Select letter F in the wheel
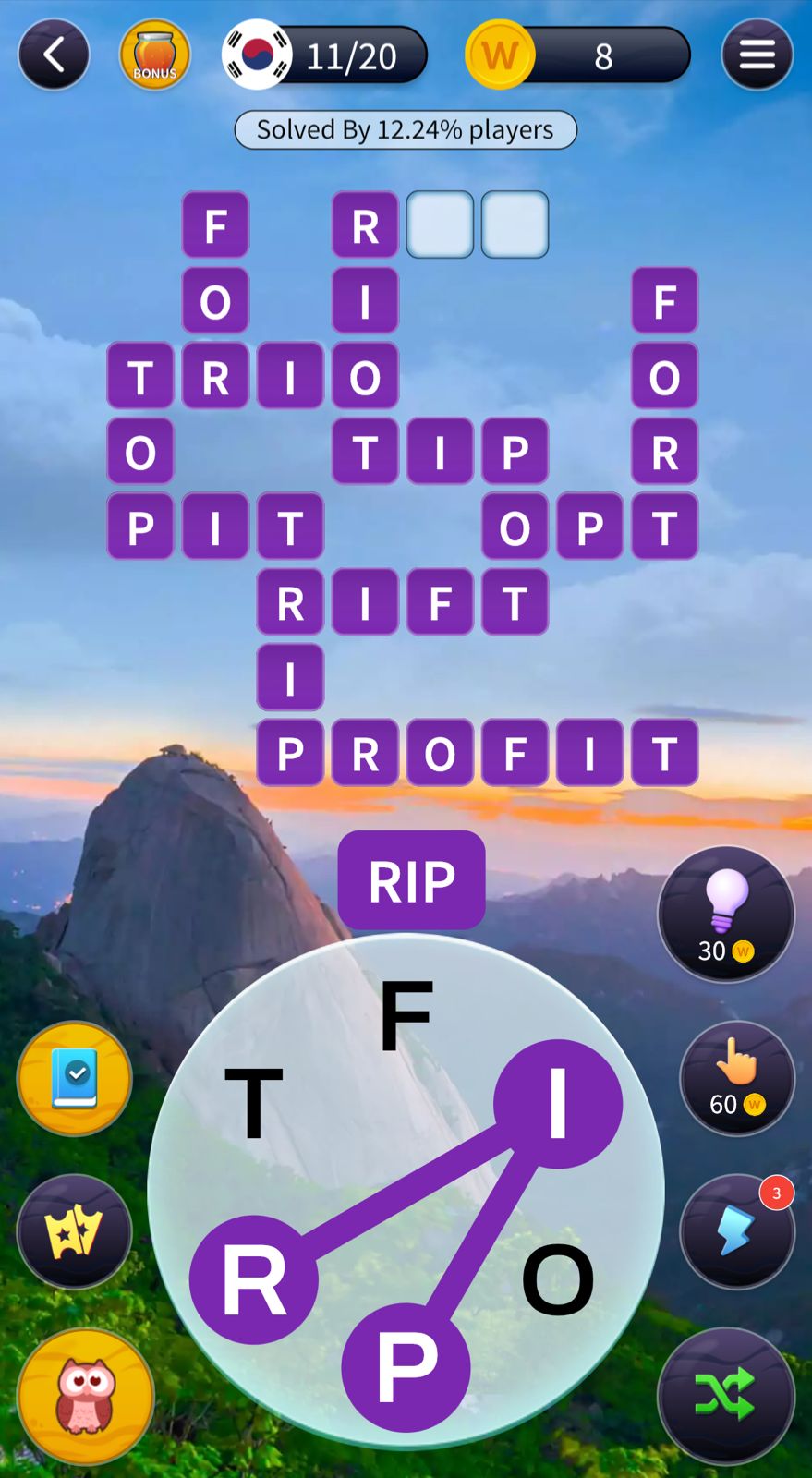Image resolution: width=812 pixels, height=1478 pixels. 406,1016
